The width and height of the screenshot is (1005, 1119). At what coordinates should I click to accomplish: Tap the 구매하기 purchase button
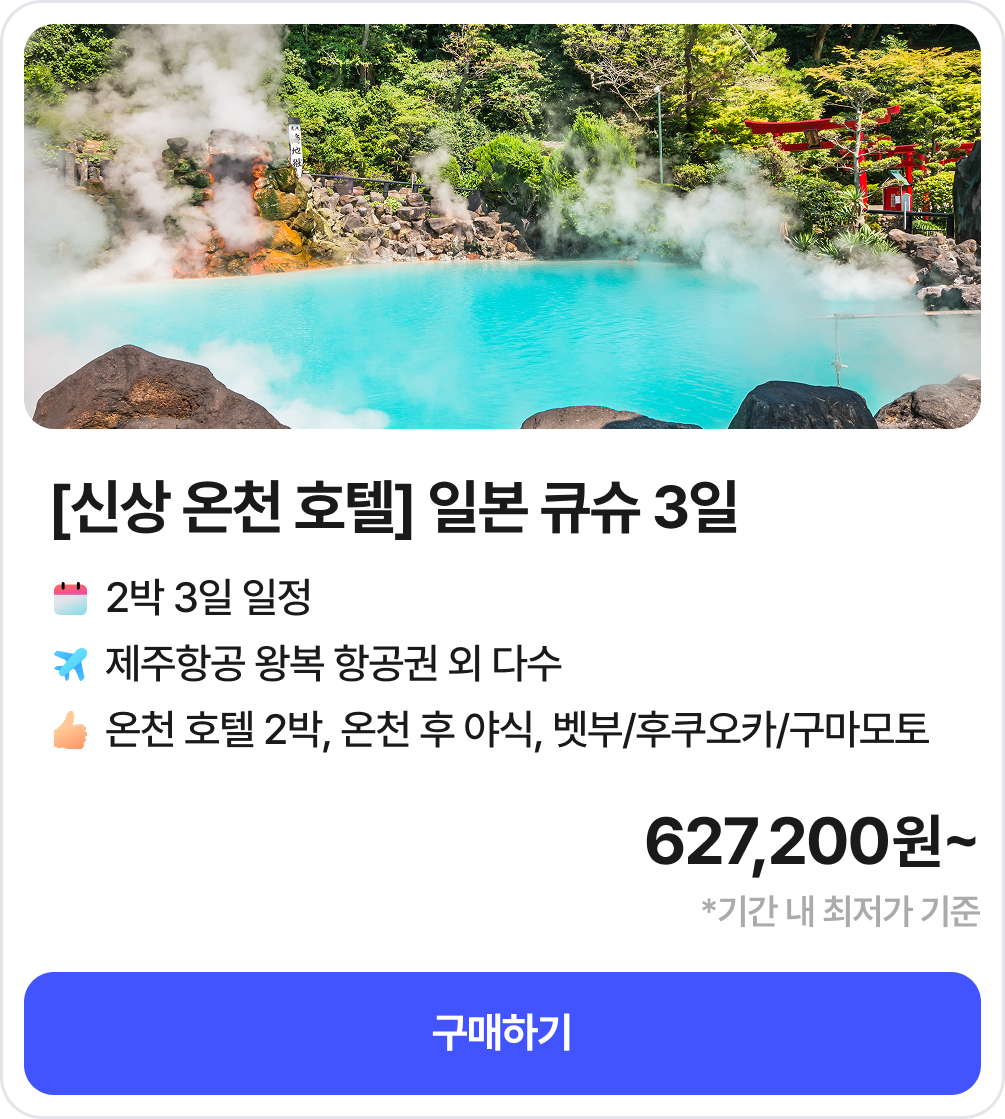[502, 1033]
